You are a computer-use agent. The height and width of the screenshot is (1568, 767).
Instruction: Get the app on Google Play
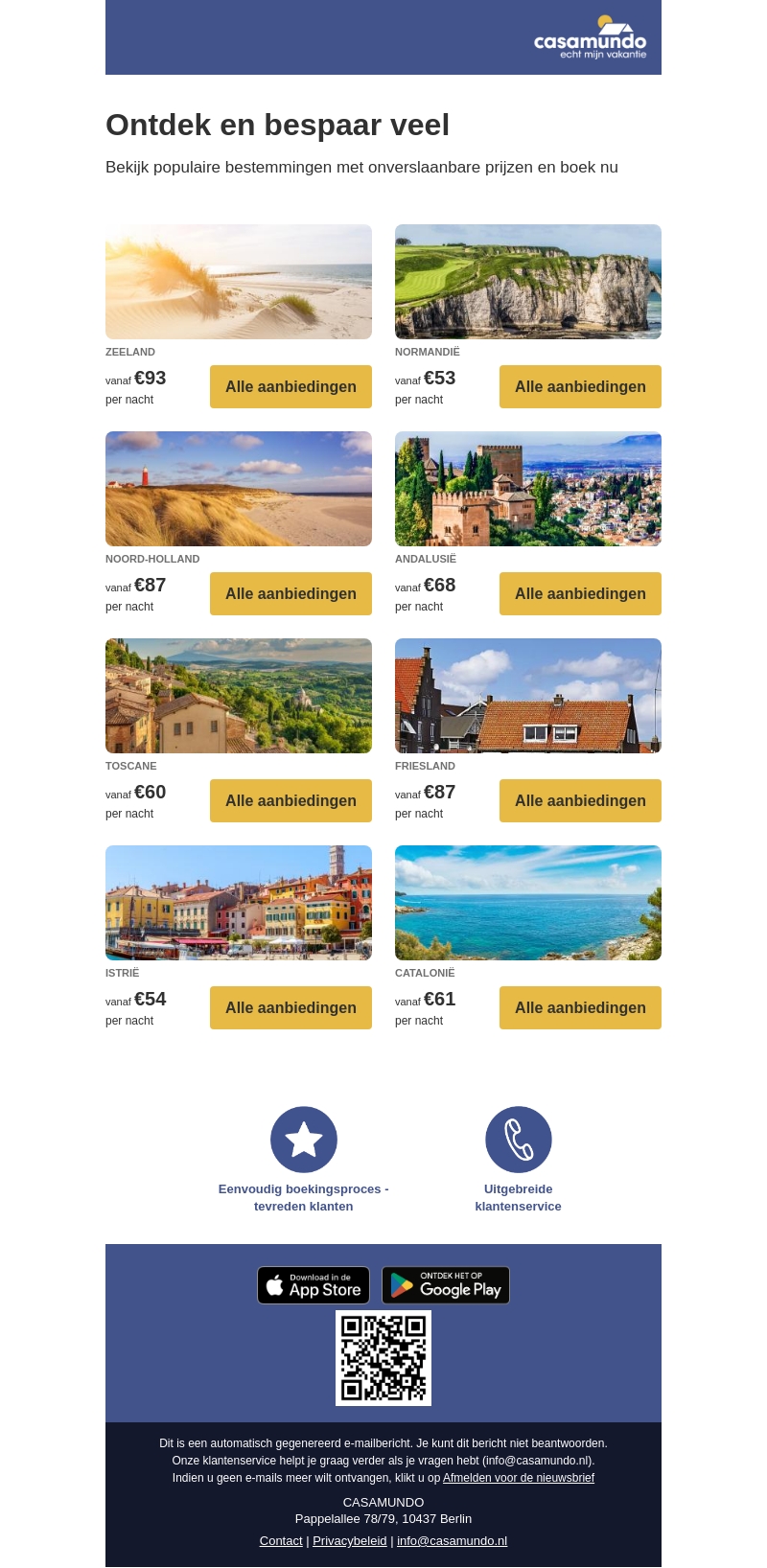(x=446, y=1285)
